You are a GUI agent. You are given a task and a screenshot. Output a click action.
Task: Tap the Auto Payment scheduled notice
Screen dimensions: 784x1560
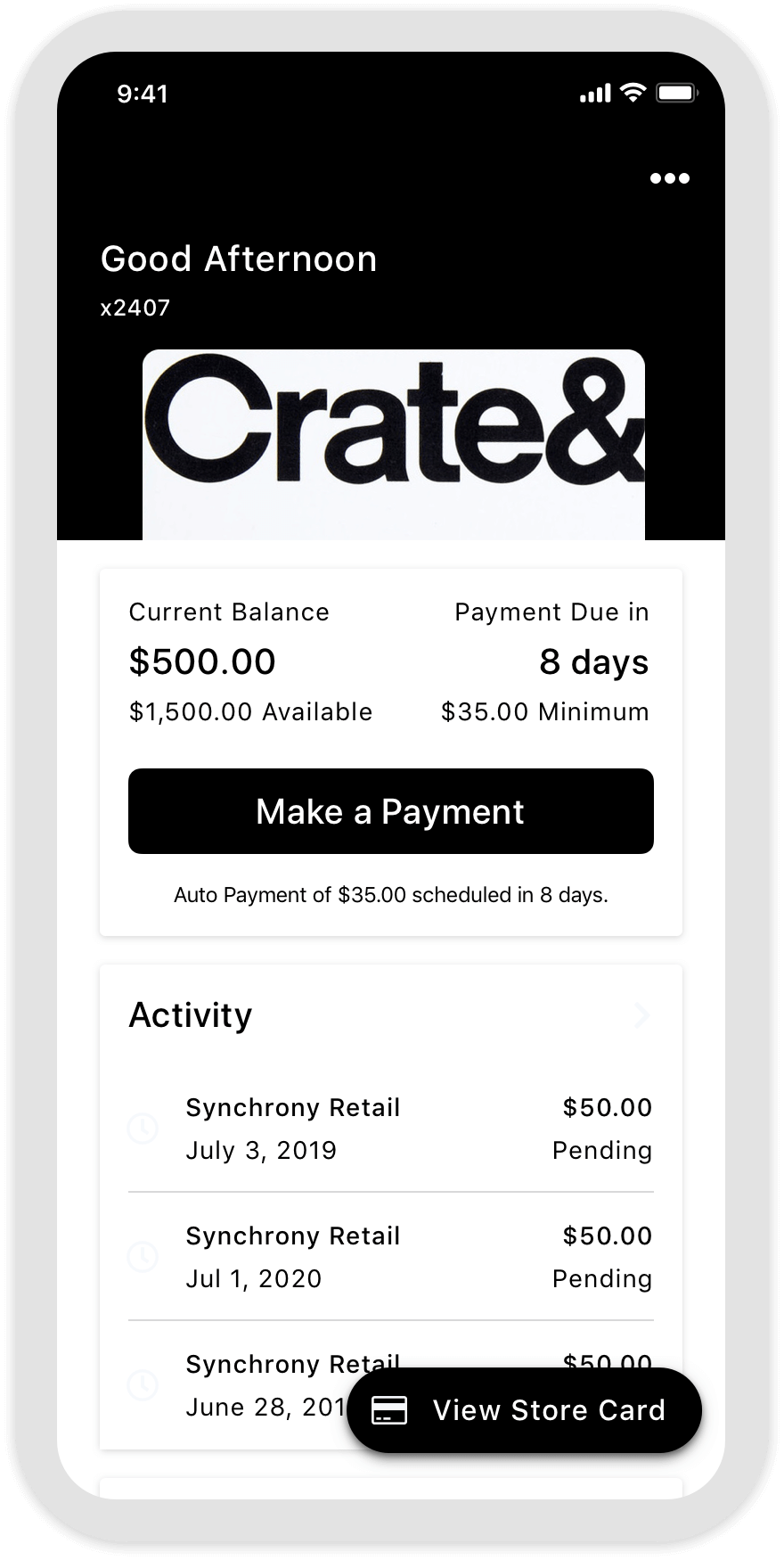tap(390, 894)
